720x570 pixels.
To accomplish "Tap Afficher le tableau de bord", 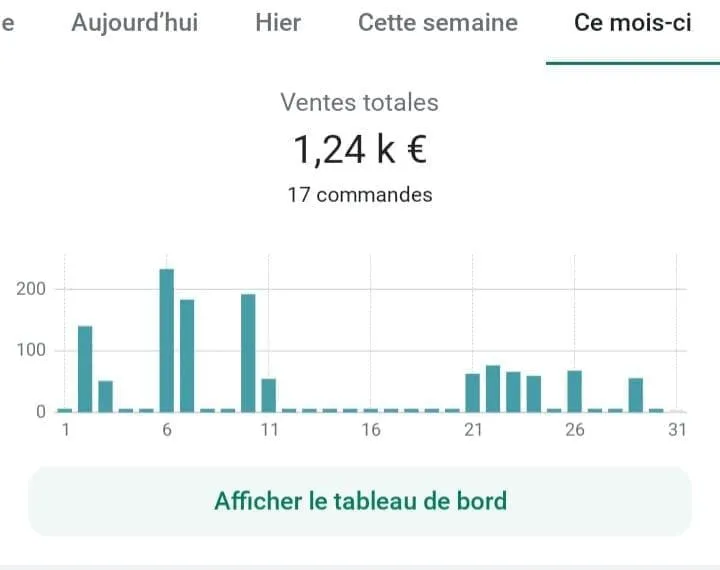I will point(360,501).
